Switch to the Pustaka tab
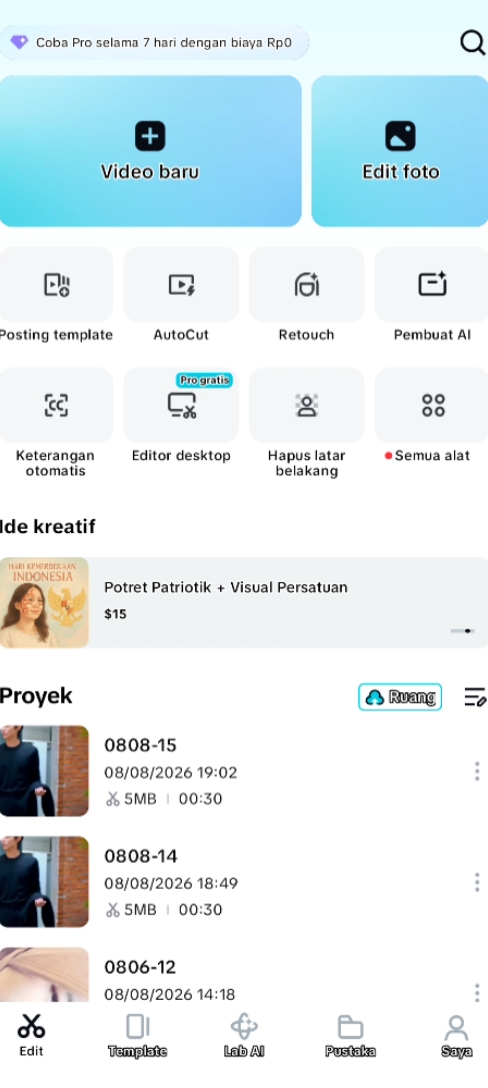Image resolution: width=488 pixels, height=1088 pixels. click(351, 1035)
